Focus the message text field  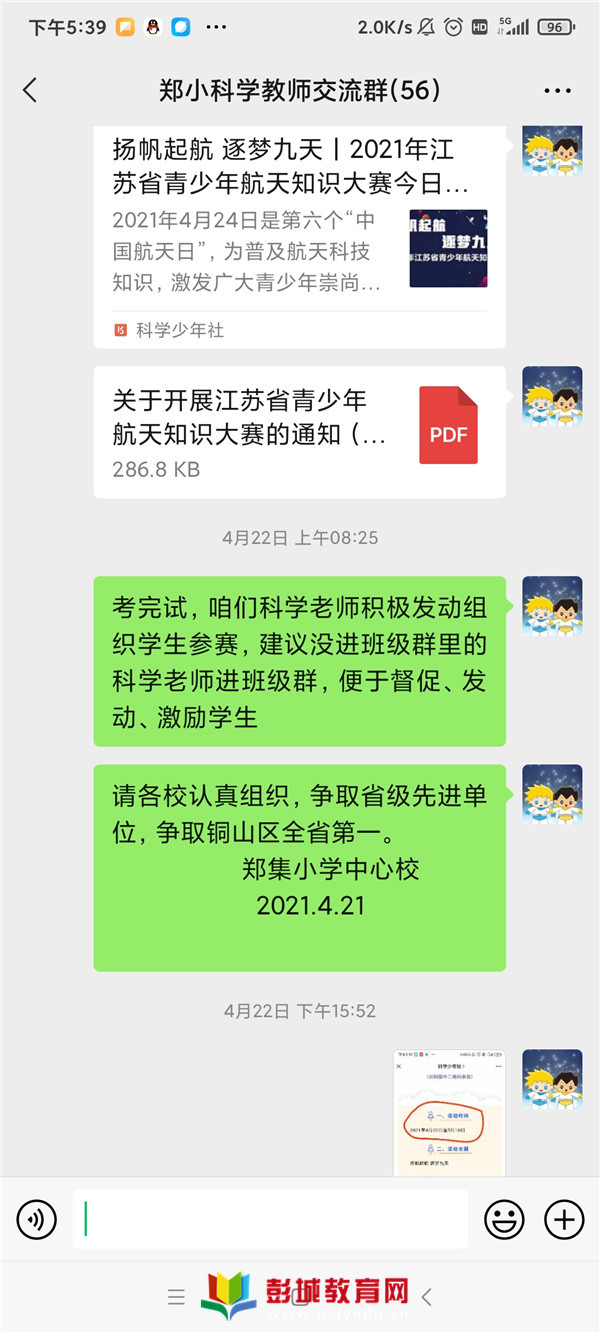[x=270, y=1219]
